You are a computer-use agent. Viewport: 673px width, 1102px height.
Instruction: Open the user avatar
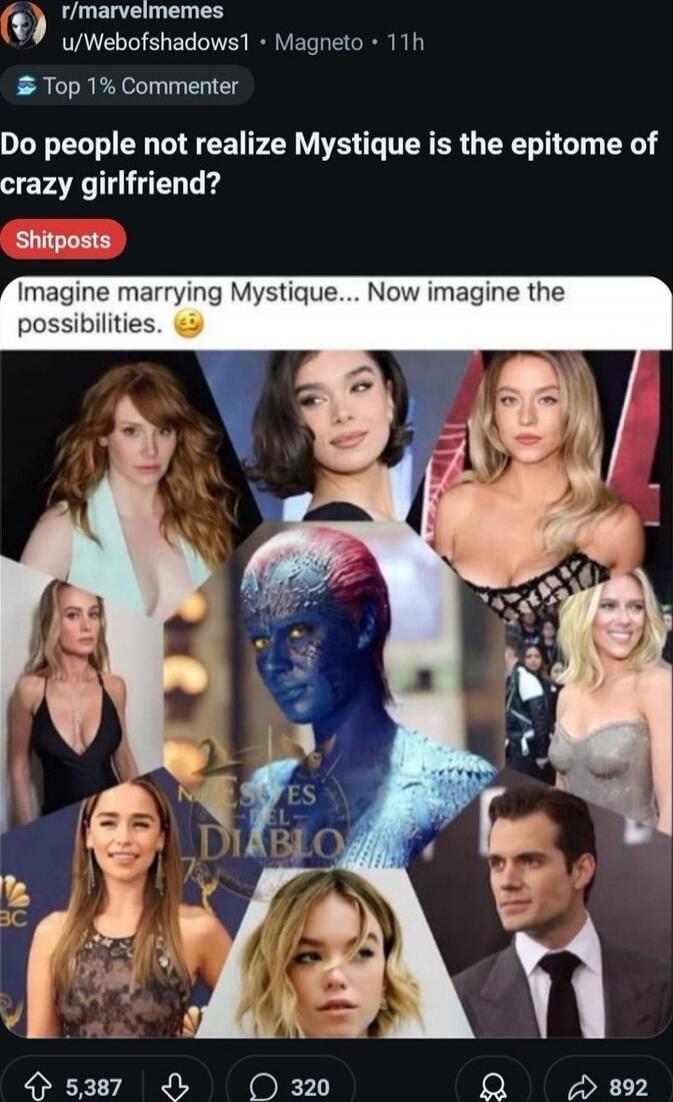23,26
